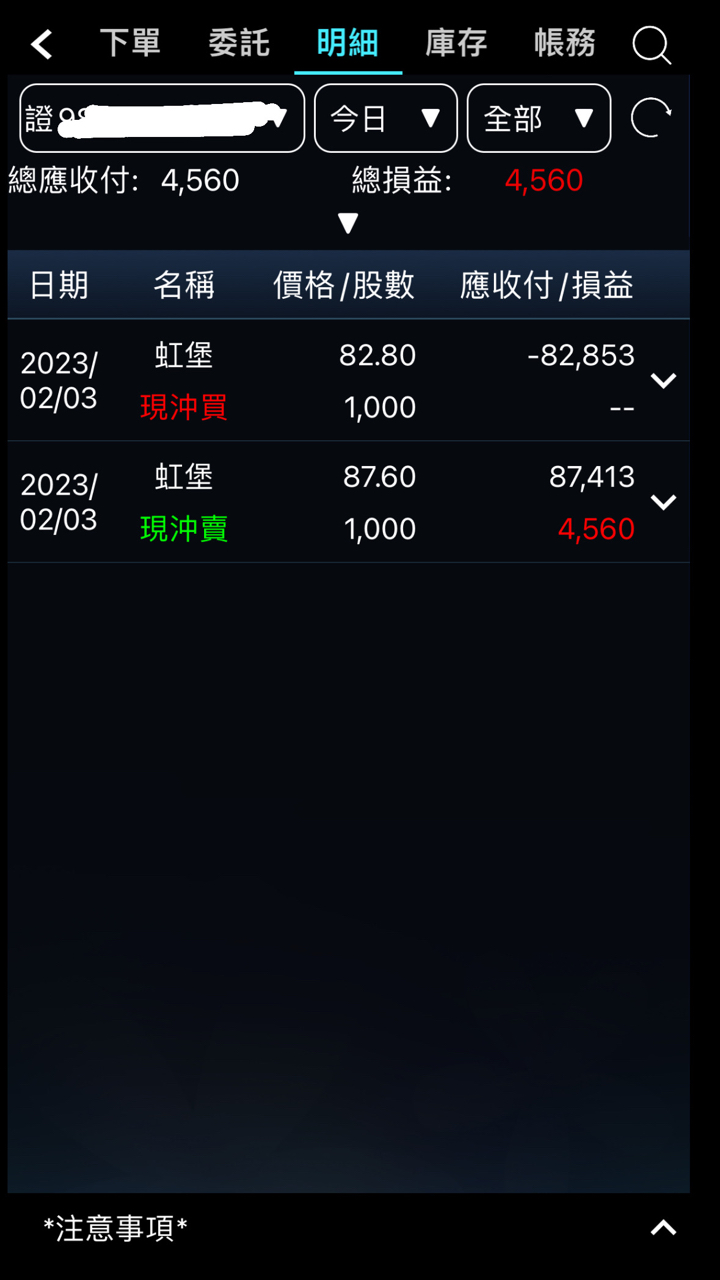
Task: Go back with the top-left arrow
Action: (41, 44)
